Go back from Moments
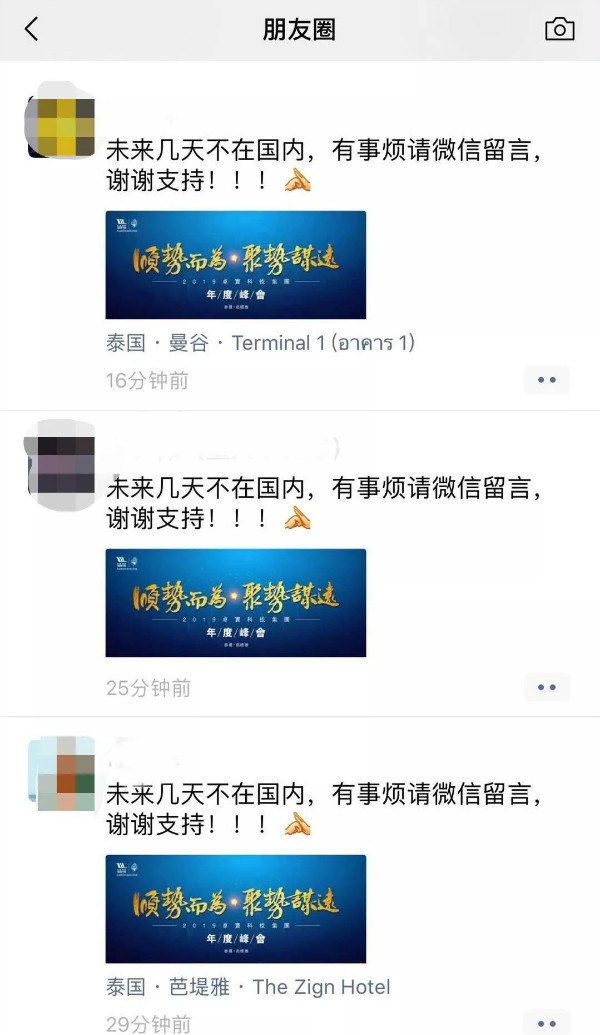600x1035 pixels. click(x=32, y=30)
